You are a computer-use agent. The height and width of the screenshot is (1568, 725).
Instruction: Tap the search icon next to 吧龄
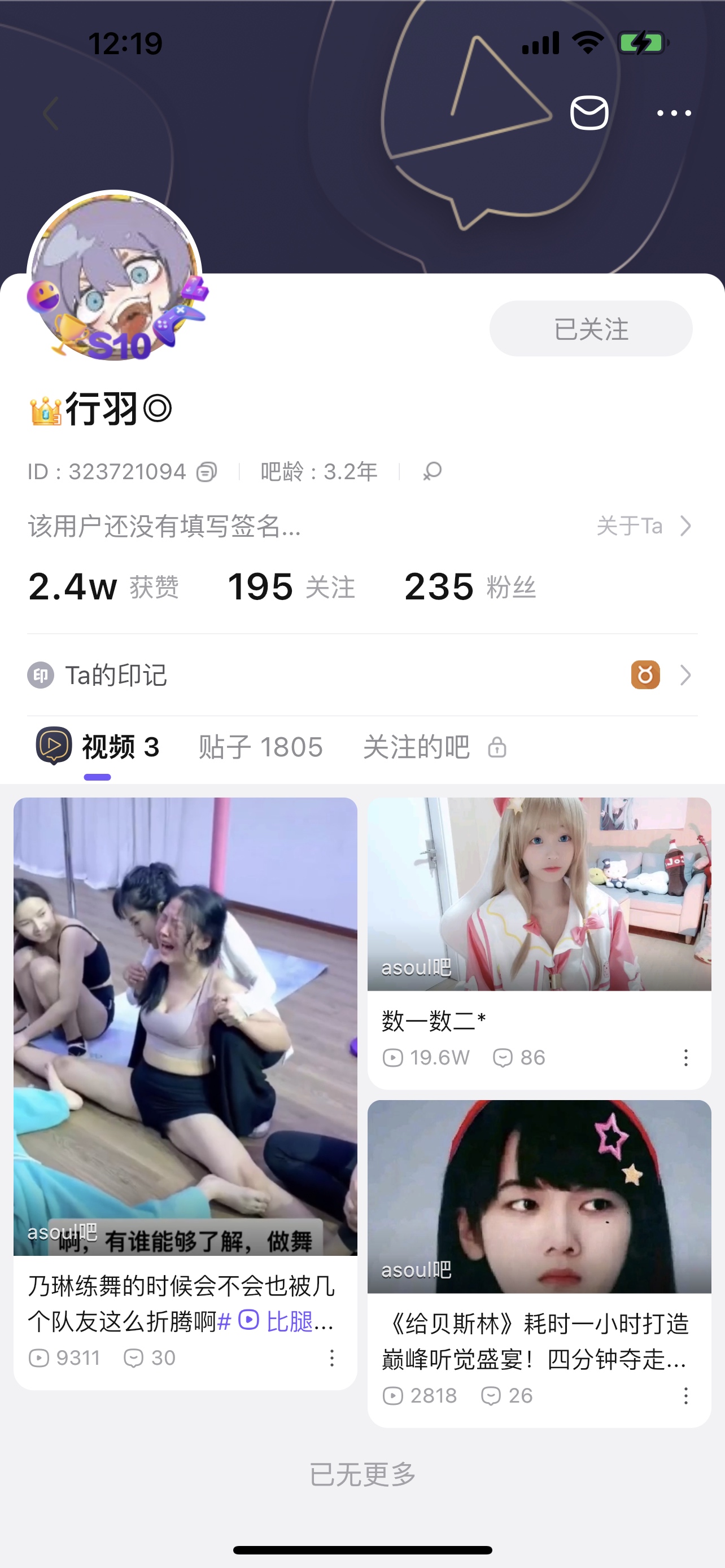(x=432, y=472)
